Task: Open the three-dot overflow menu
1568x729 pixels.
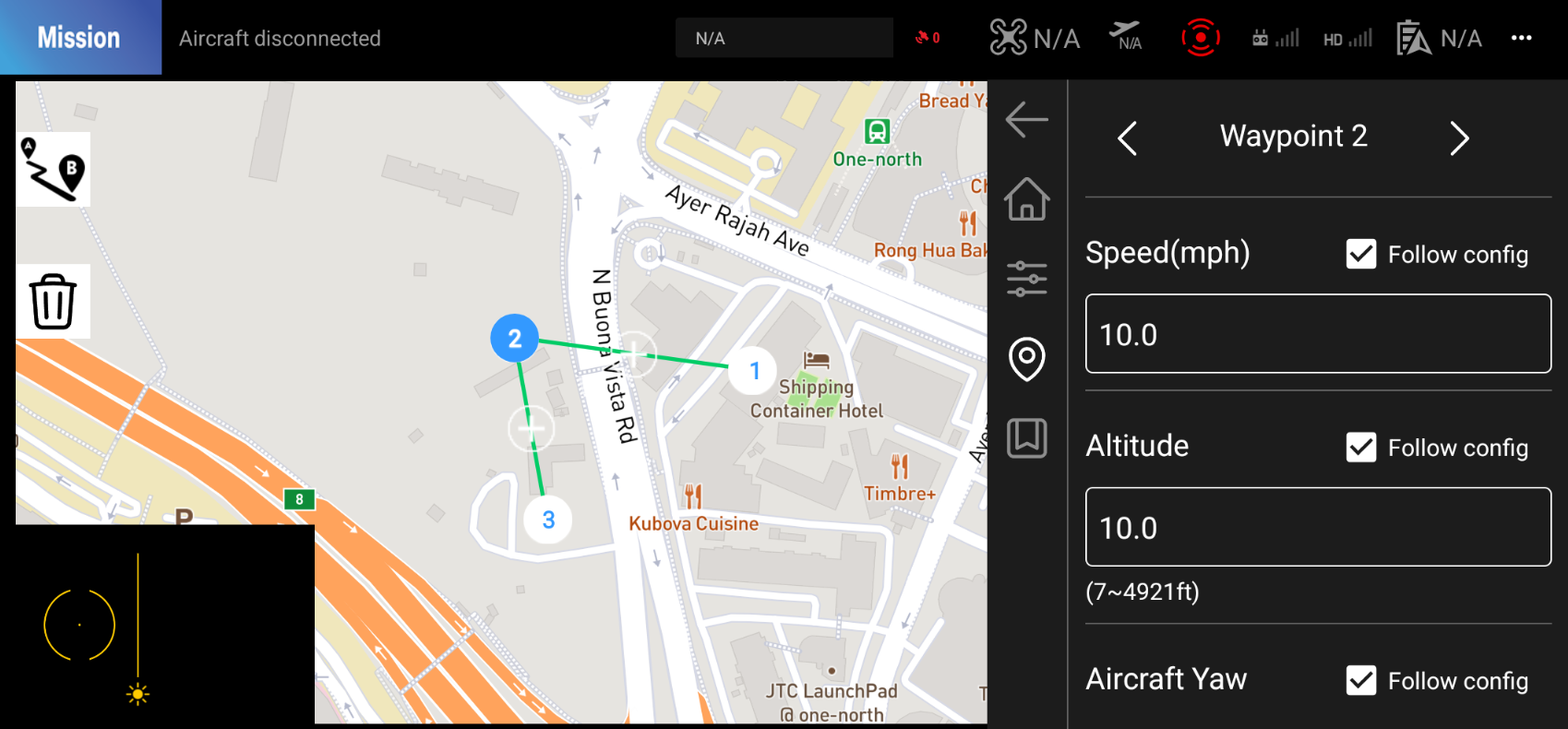Action: coord(1521,38)
